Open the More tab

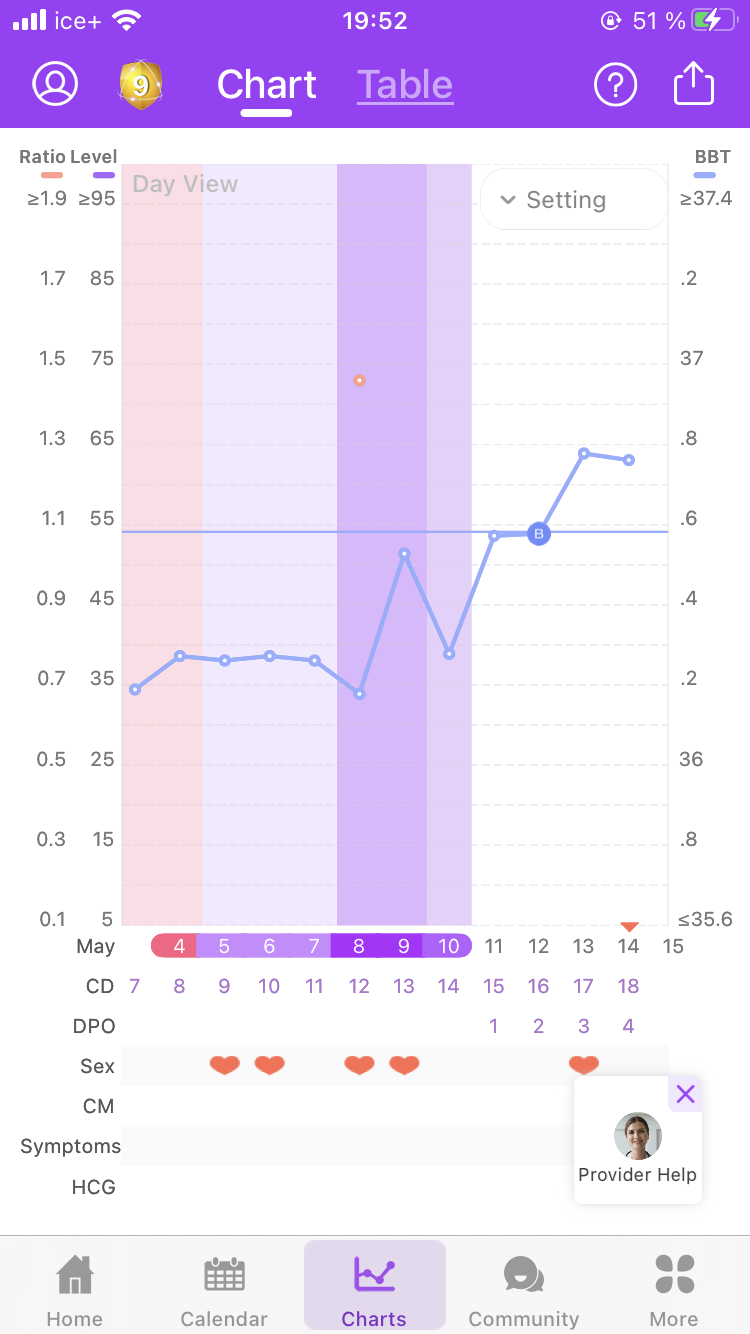tap(674, 1290)
